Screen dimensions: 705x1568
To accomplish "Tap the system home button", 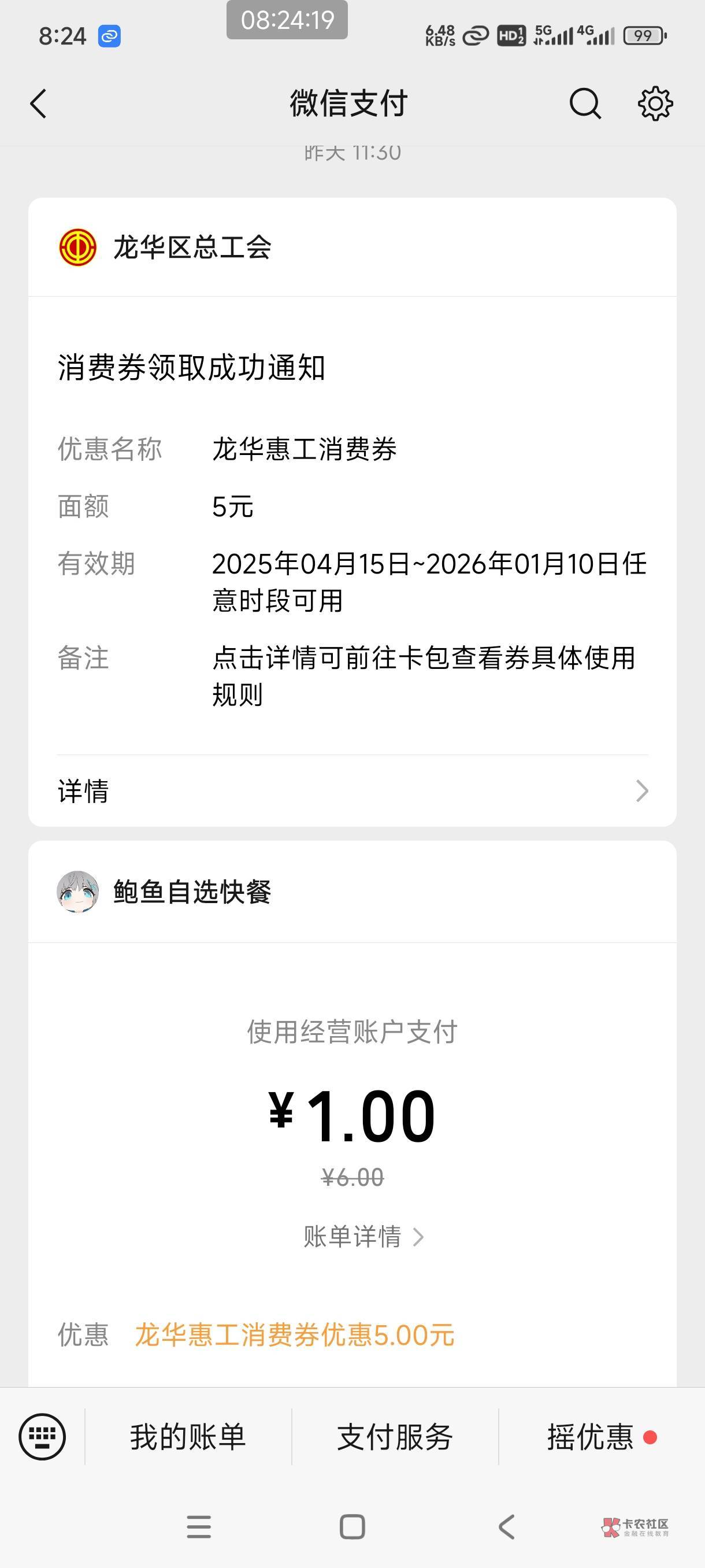I will tap(352, 1526).
